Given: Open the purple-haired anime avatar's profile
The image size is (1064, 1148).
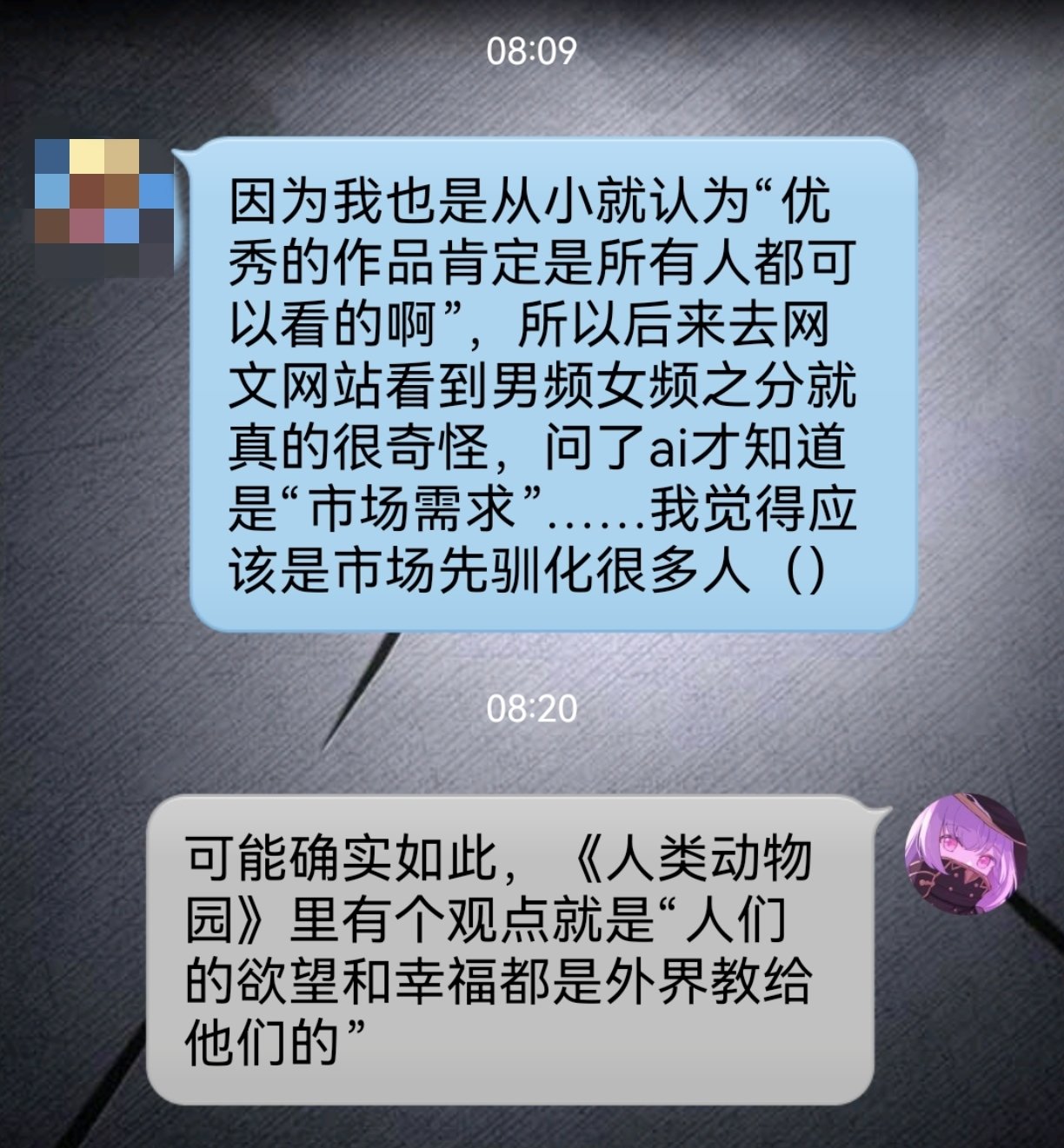Looking at the screenshot, I should (x=965, y=854).
